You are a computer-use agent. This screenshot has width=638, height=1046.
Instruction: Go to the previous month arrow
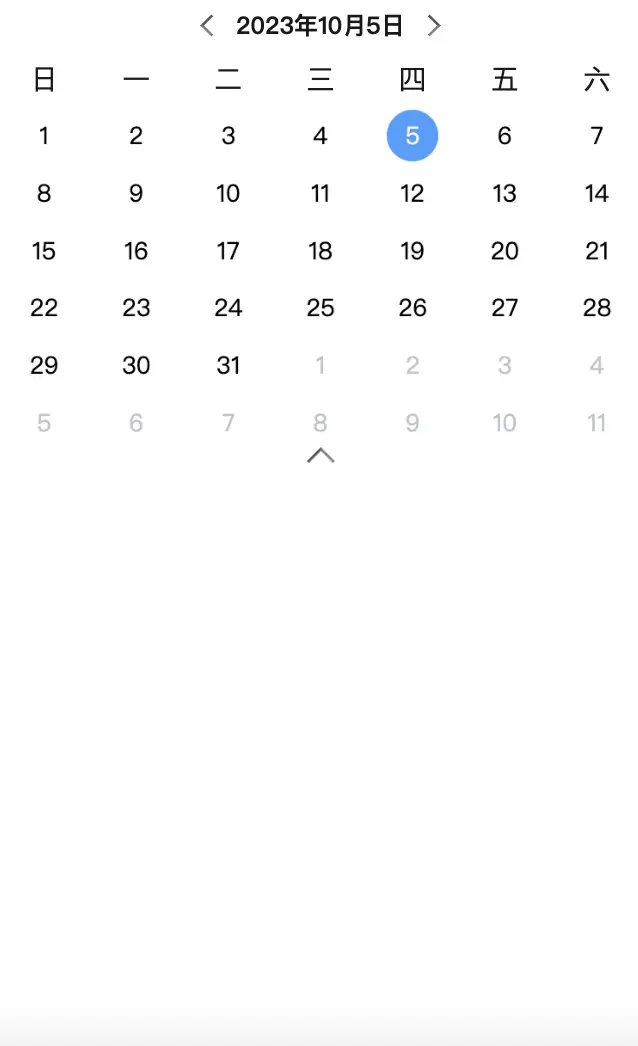(207, 26)
